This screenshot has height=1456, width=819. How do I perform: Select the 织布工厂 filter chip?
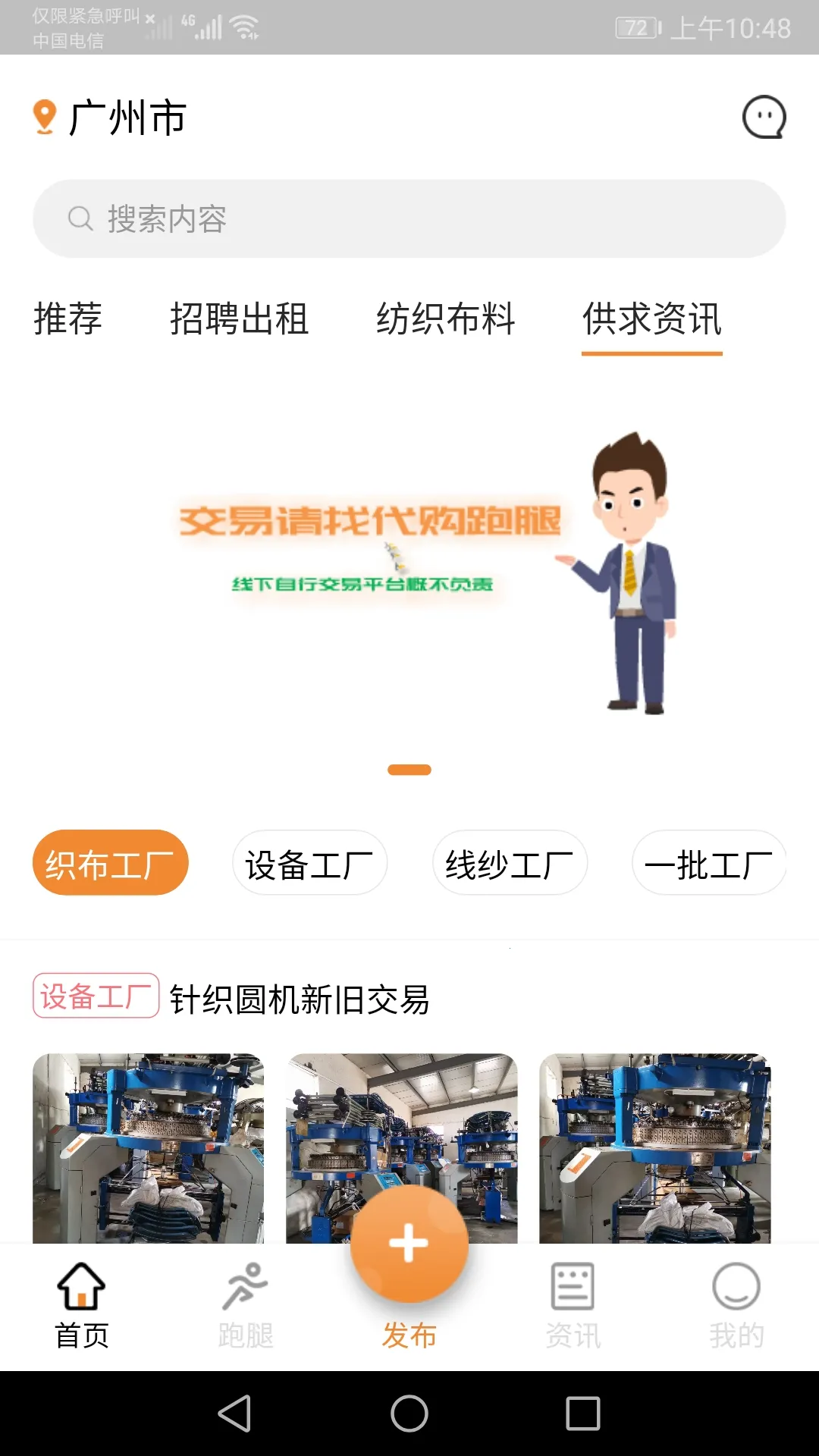111,862
